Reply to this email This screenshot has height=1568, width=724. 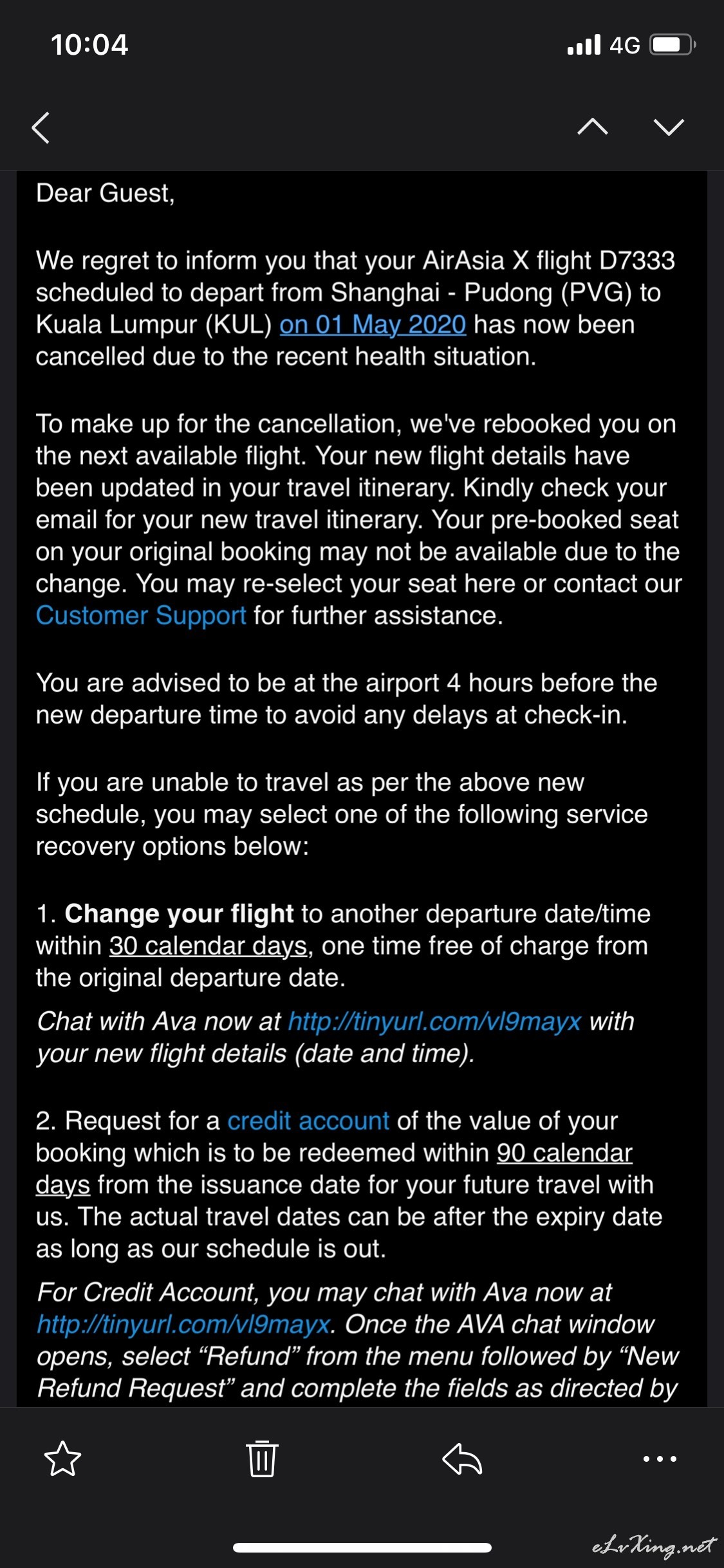pyautogui.click(x=462, y=1459)
